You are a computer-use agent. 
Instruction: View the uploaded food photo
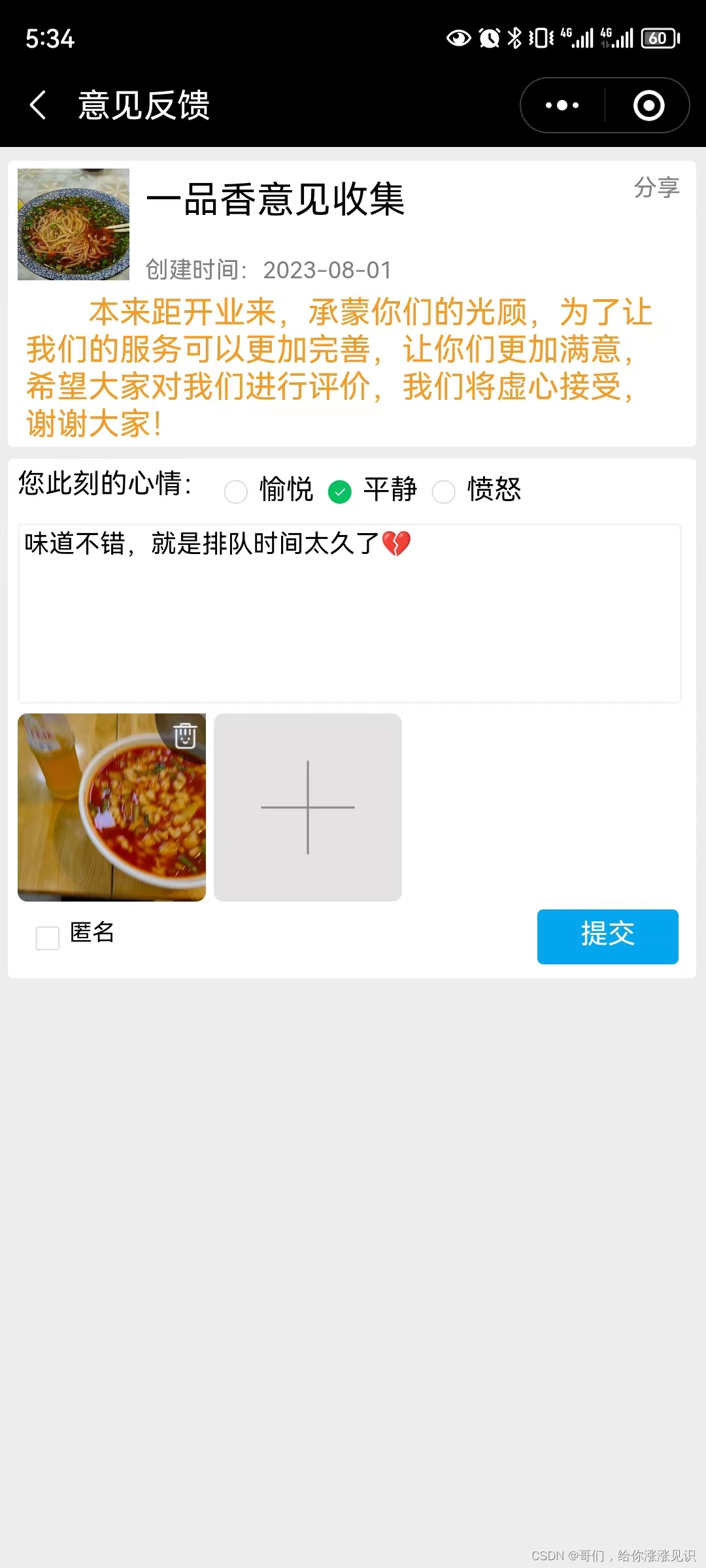coord(105,817)
